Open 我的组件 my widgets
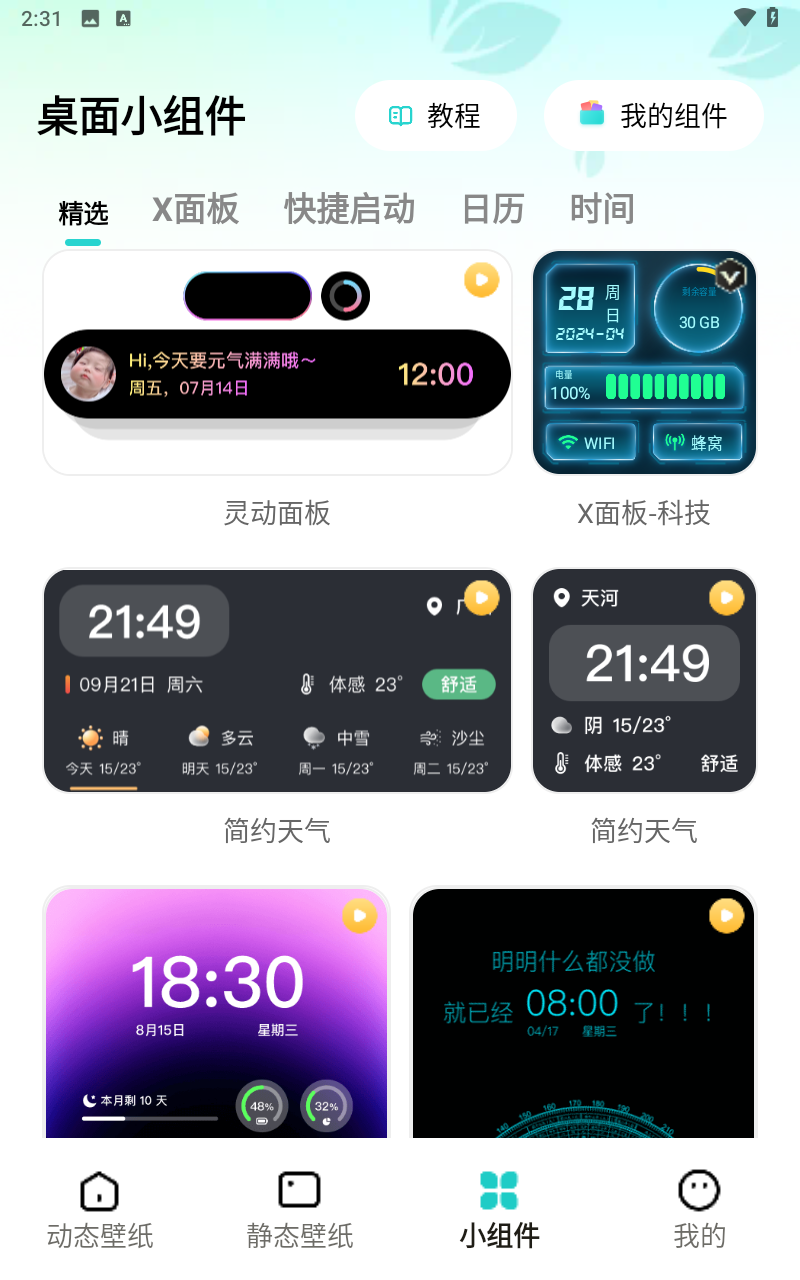This screenshot has width=800, height=1280. click(653, 116)
